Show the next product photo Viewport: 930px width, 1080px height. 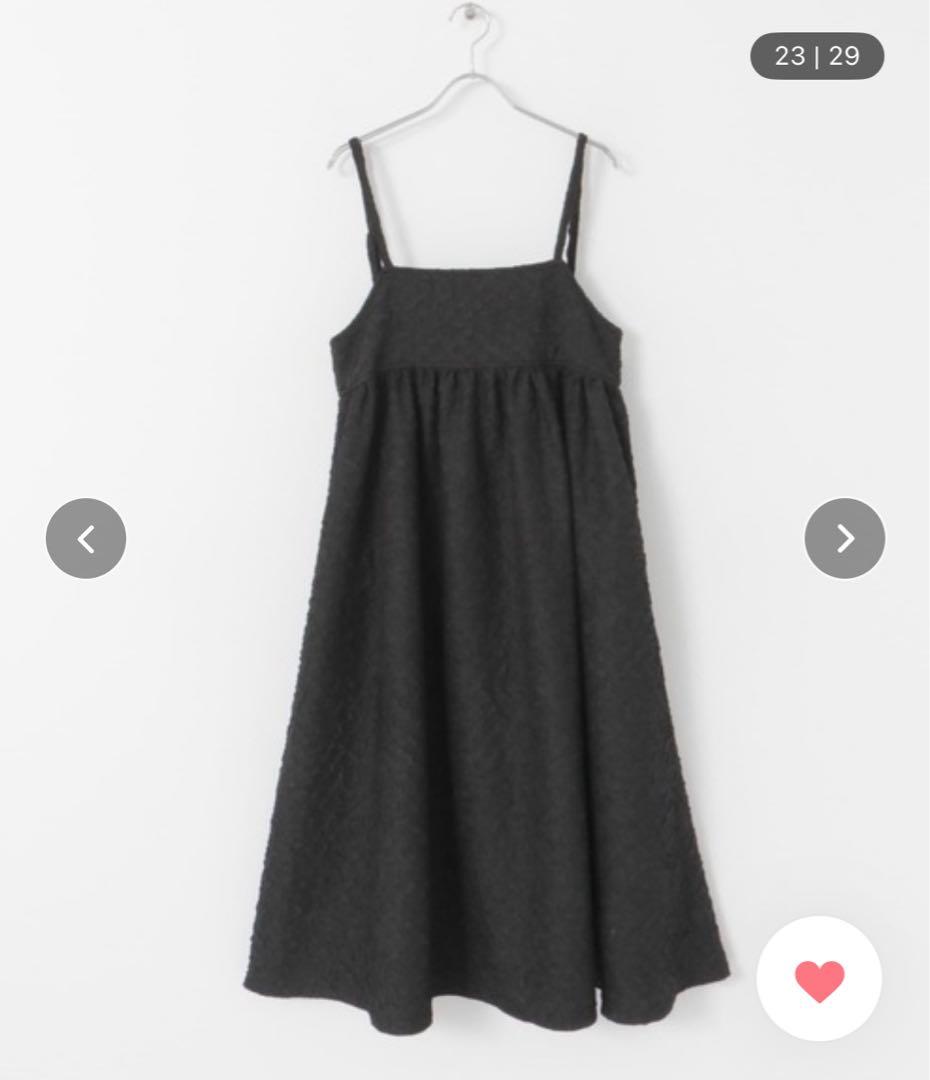pyautogui.click(x=844, y=538)
